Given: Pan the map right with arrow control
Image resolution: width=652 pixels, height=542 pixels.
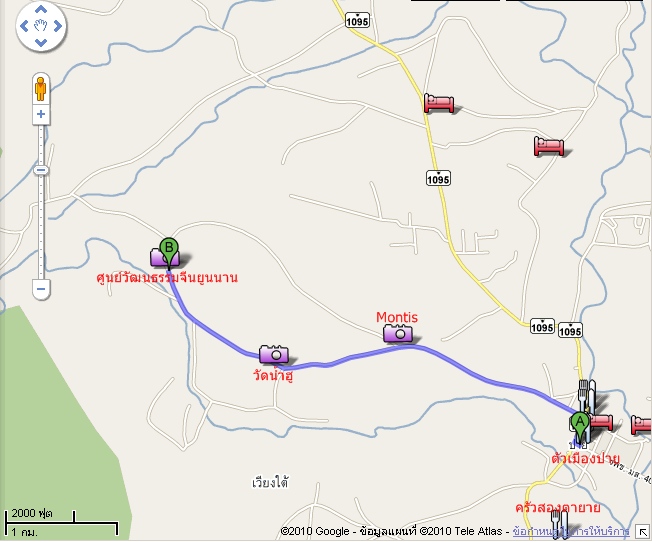Looking at the screenshot, I should pyautogui.click(x=55, y=28).
